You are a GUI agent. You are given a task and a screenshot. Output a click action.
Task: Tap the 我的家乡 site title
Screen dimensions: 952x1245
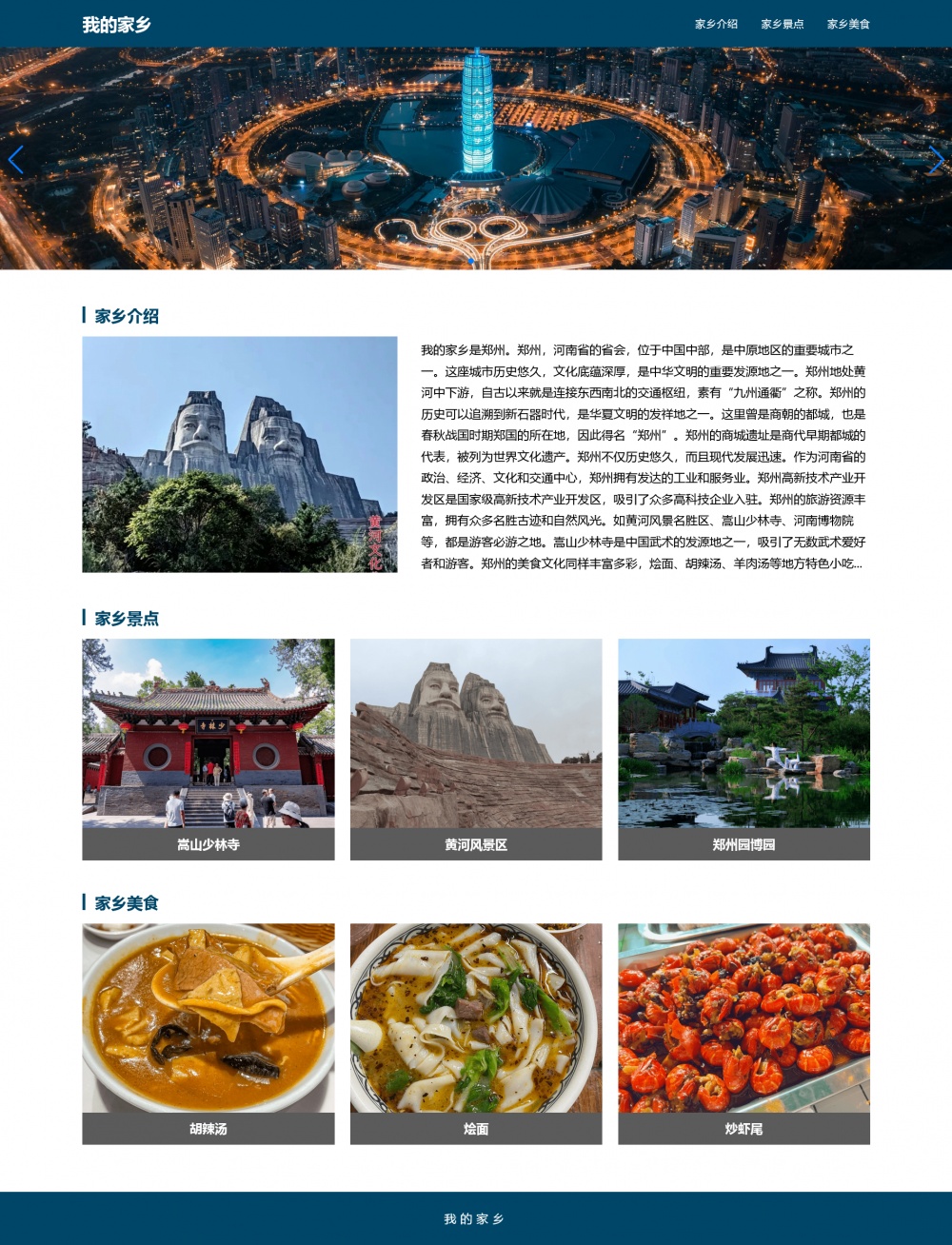pos(116,25)
